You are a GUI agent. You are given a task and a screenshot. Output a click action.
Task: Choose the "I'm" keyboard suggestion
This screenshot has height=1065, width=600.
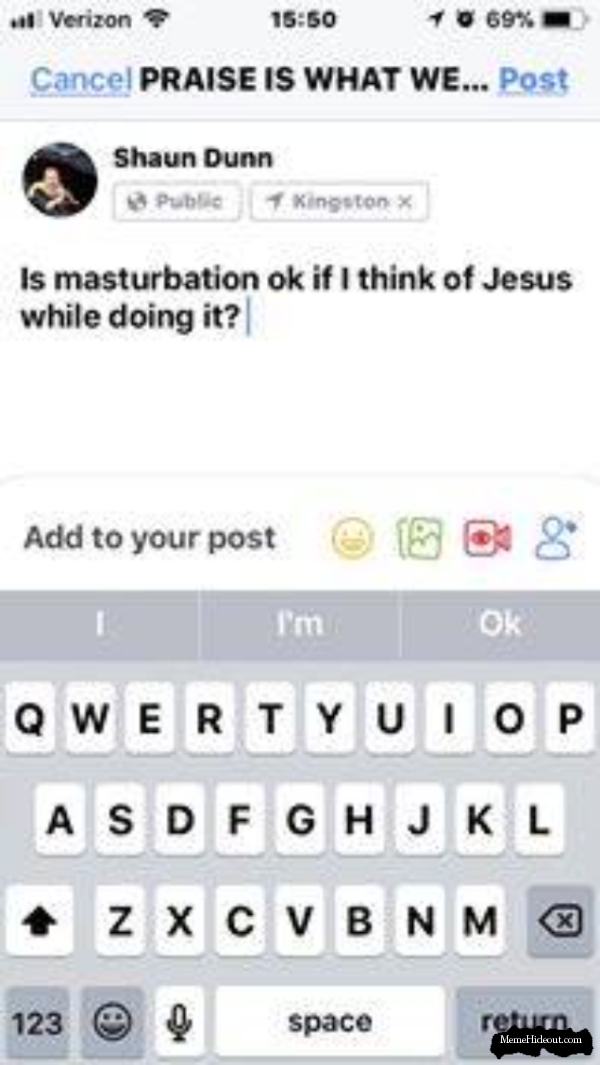(x=300, y=624)
